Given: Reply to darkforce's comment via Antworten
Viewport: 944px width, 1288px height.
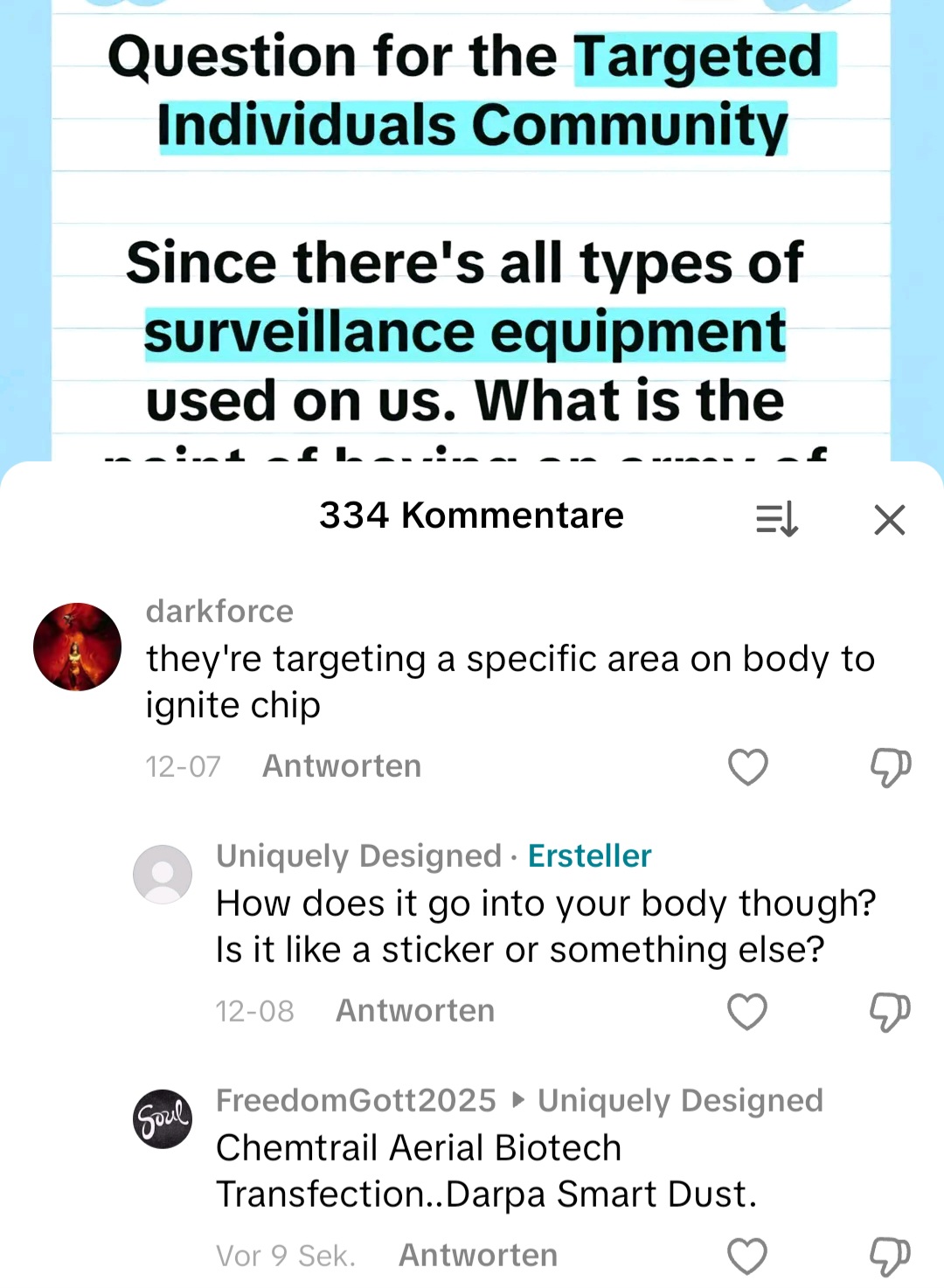Looking at the screenshot, I should (x=342, y=766).
